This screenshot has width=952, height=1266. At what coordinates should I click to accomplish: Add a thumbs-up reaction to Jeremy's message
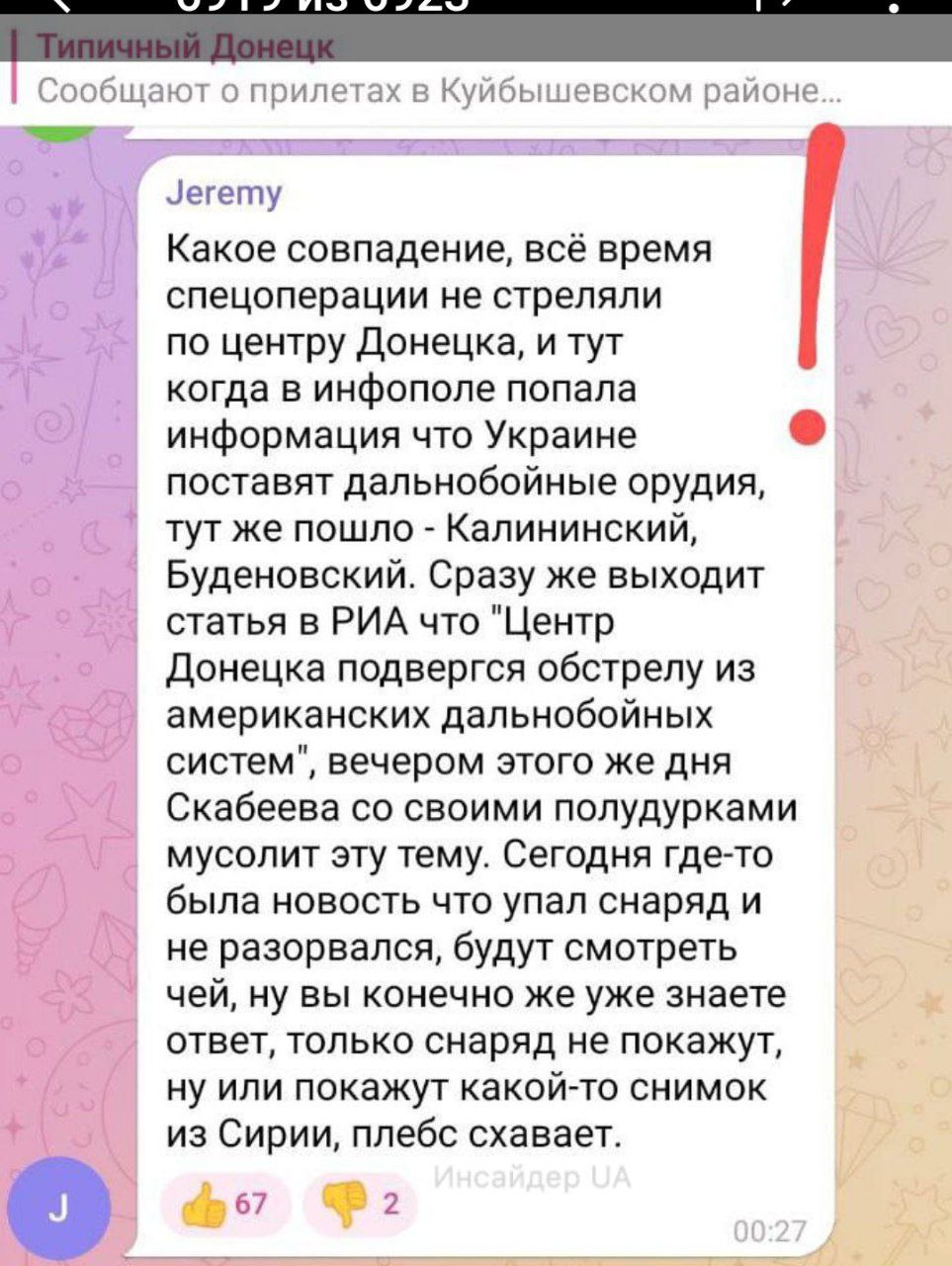pyautogui.click(x=226, y=1204)
